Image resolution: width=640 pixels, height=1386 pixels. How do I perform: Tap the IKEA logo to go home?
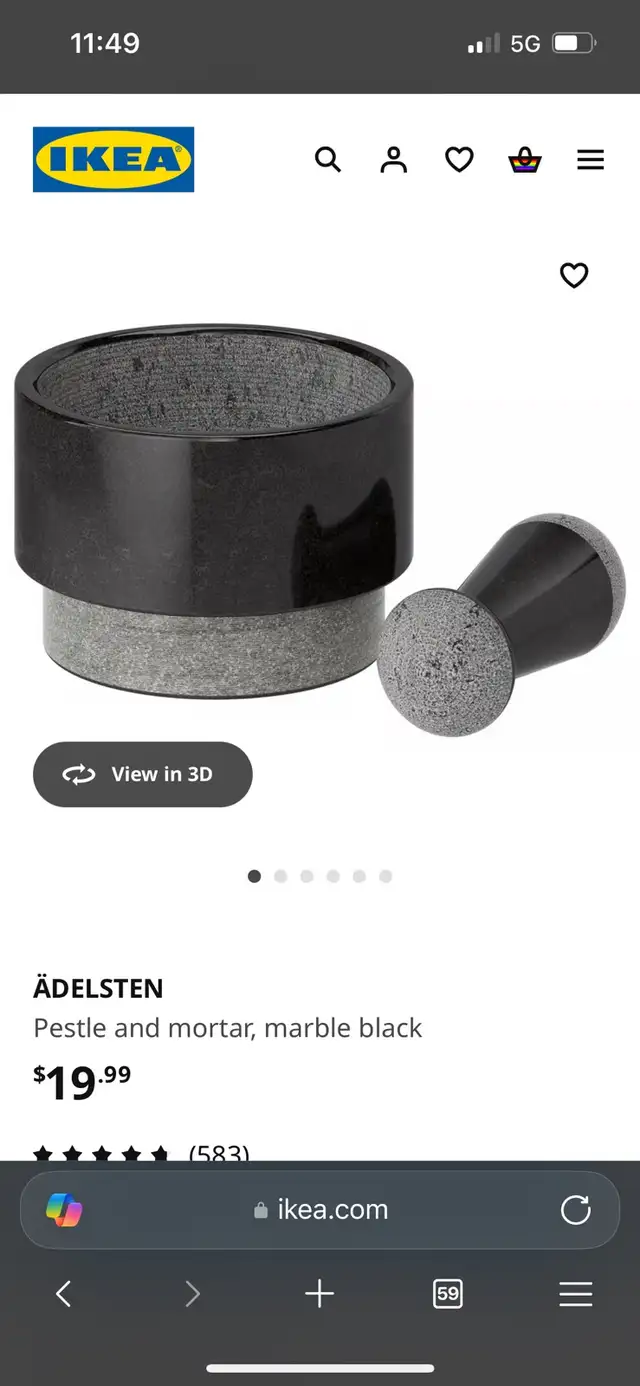[114, 159]
